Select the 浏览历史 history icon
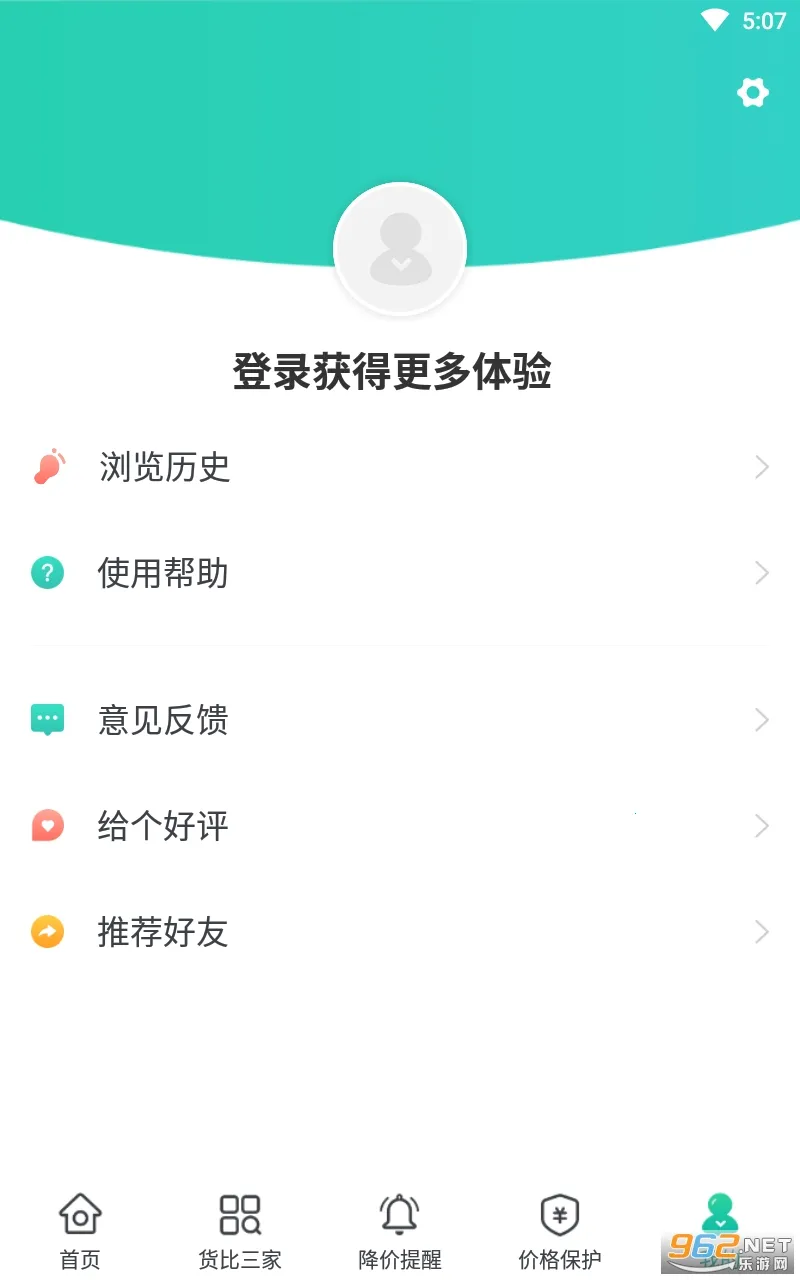 [x=47, y=466]
